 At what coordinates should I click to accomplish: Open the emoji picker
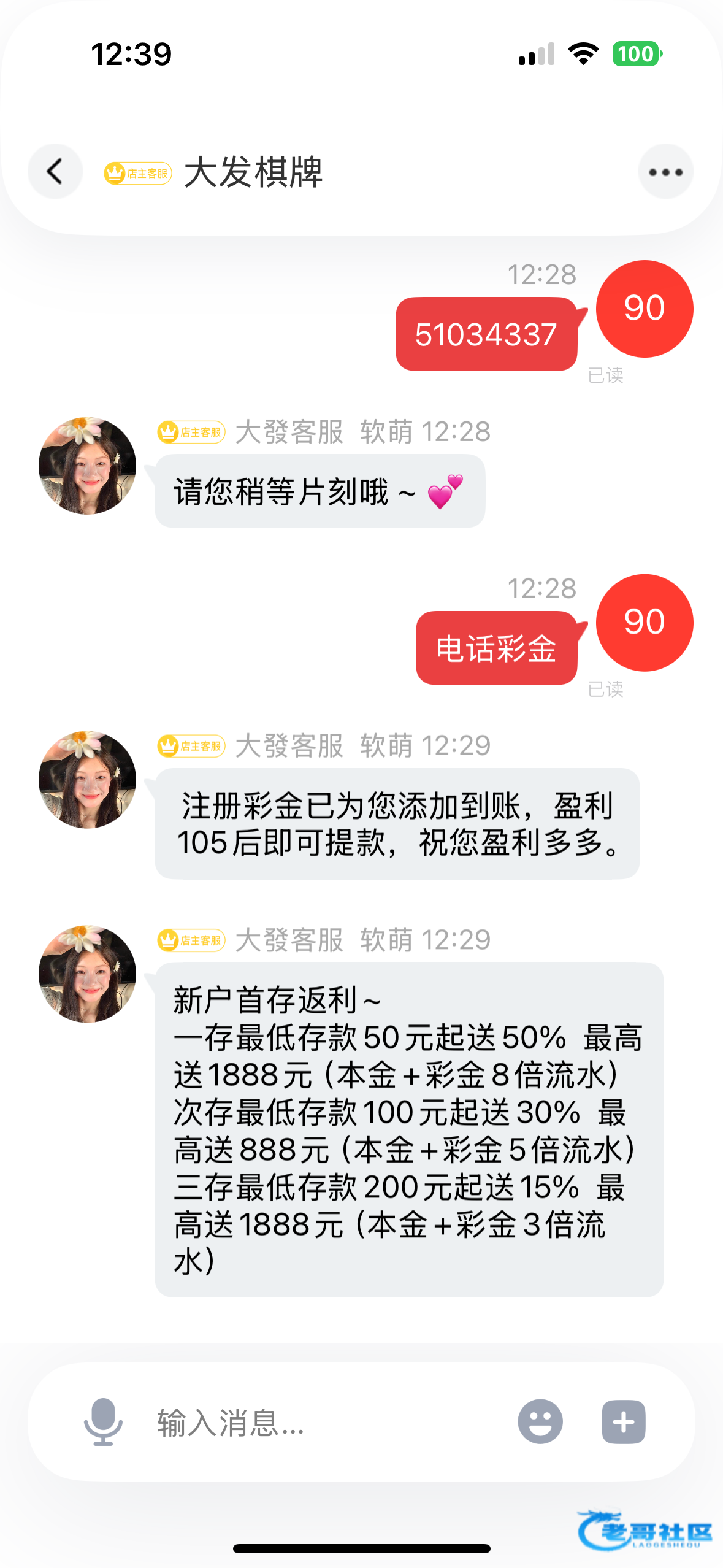tap(540, 1421)
